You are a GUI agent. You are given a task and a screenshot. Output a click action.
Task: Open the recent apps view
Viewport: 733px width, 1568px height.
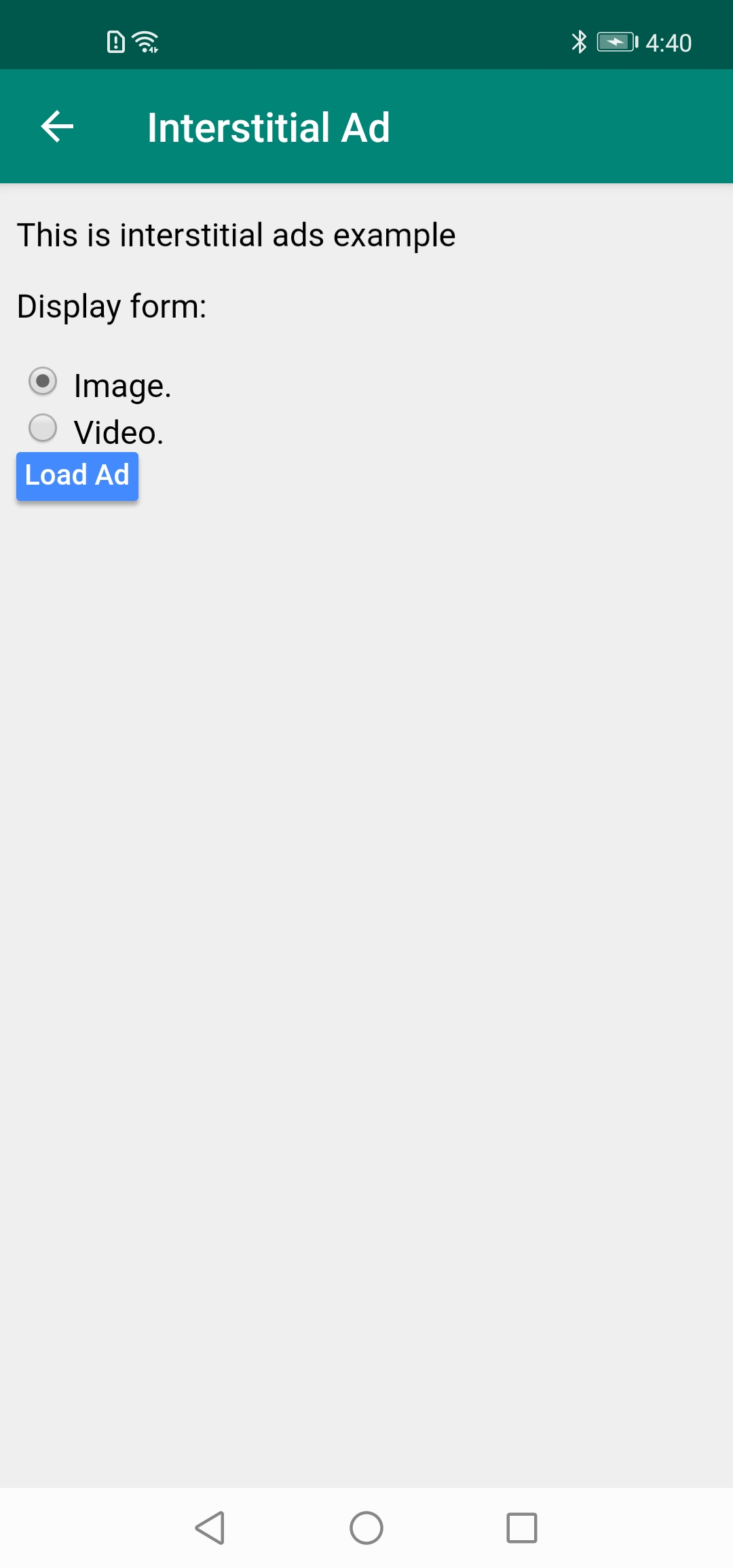tap(521, 1528)
